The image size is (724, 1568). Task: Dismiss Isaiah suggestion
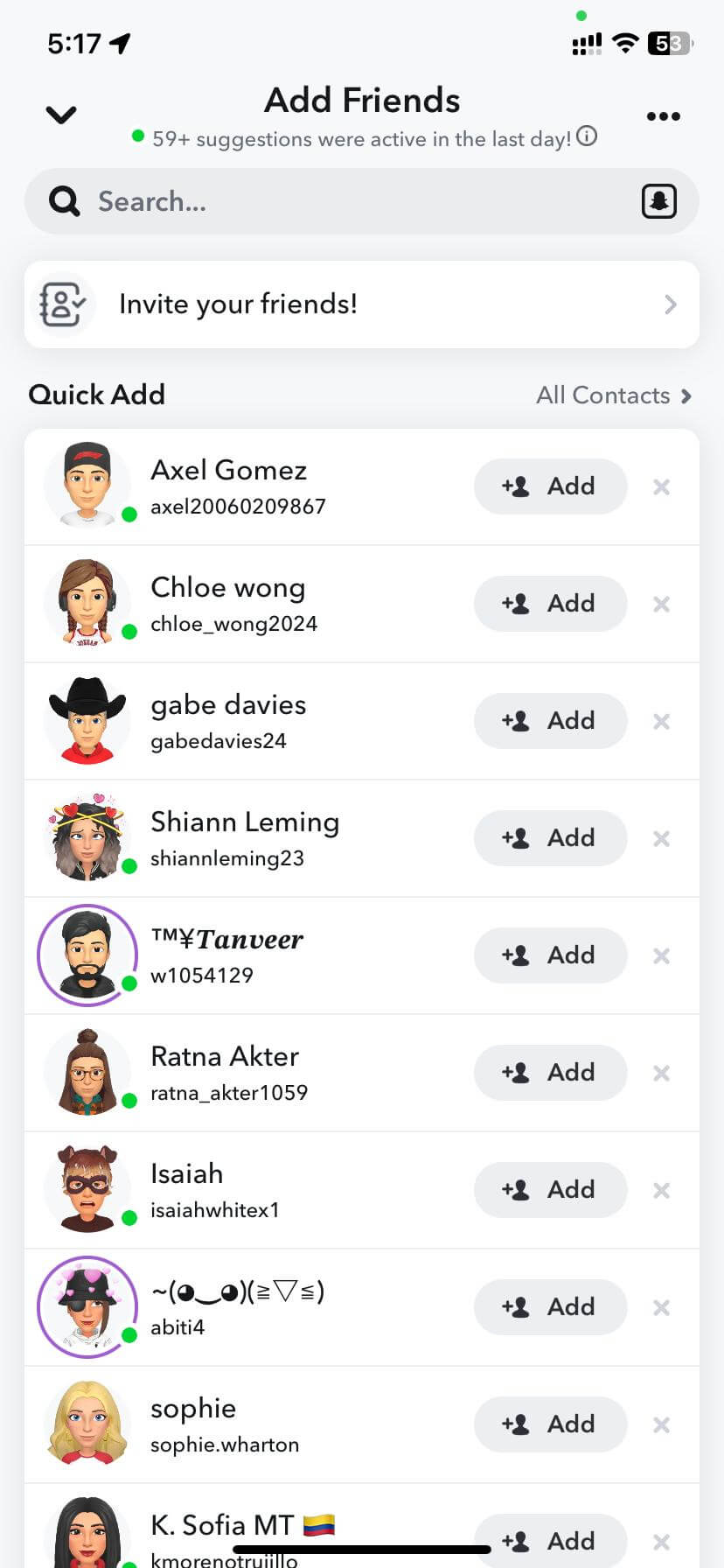(x=661, y=1191)
